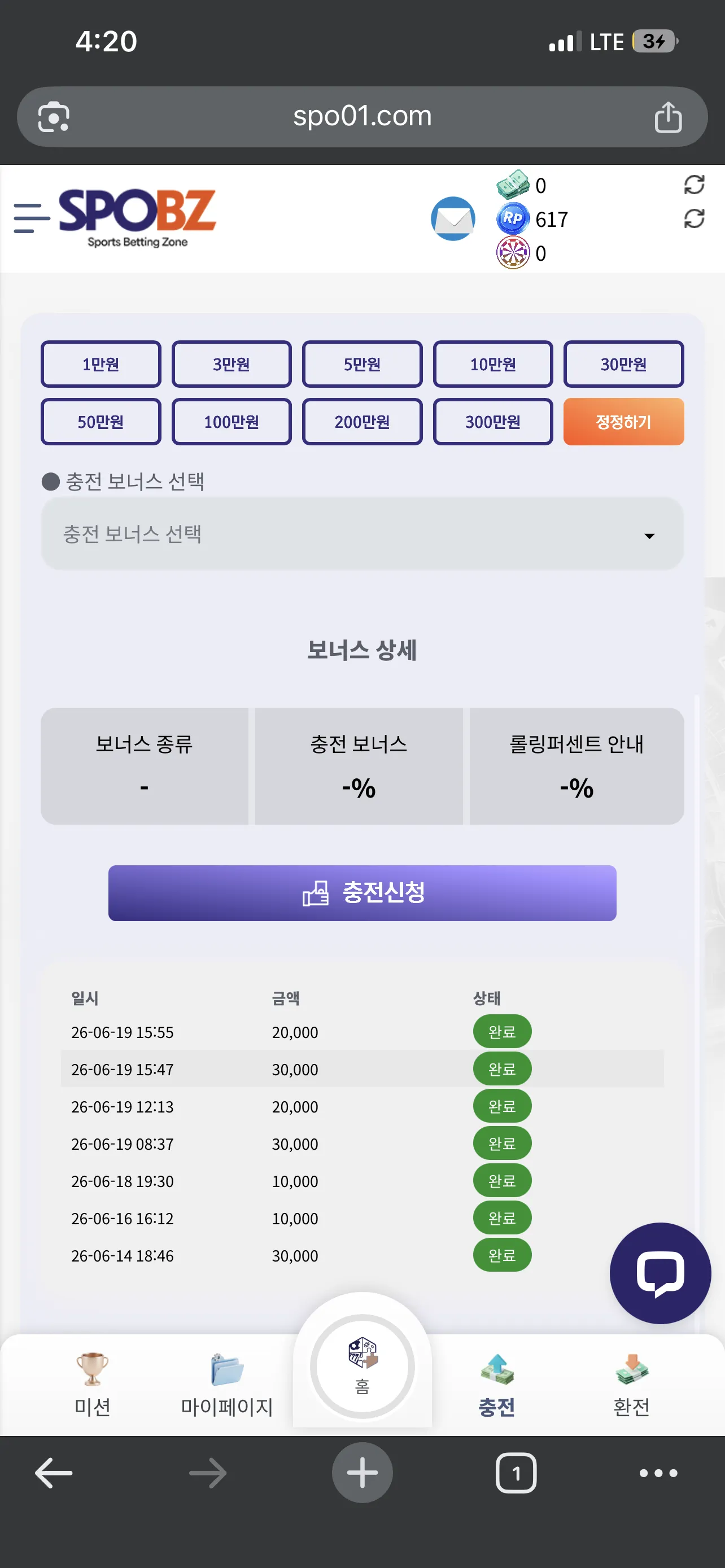Select the 30만원 amount button
The width and height of the screenshot is (725, 1568).
click(623, 364)
